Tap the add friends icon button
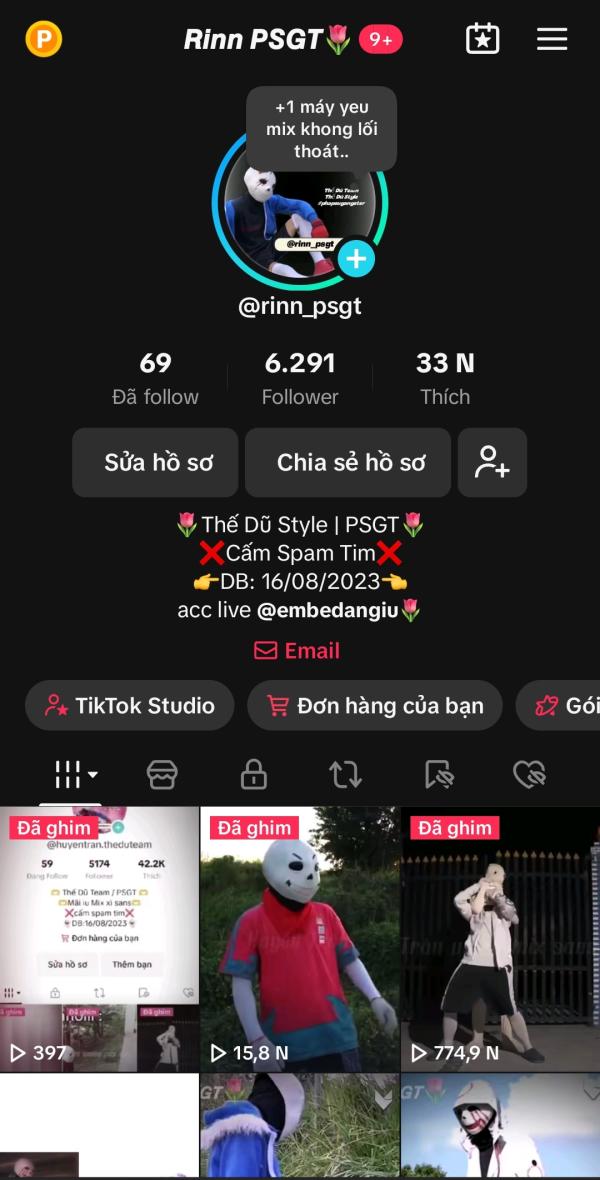This screenshot has height=1180, width=600. pos(492,462)
